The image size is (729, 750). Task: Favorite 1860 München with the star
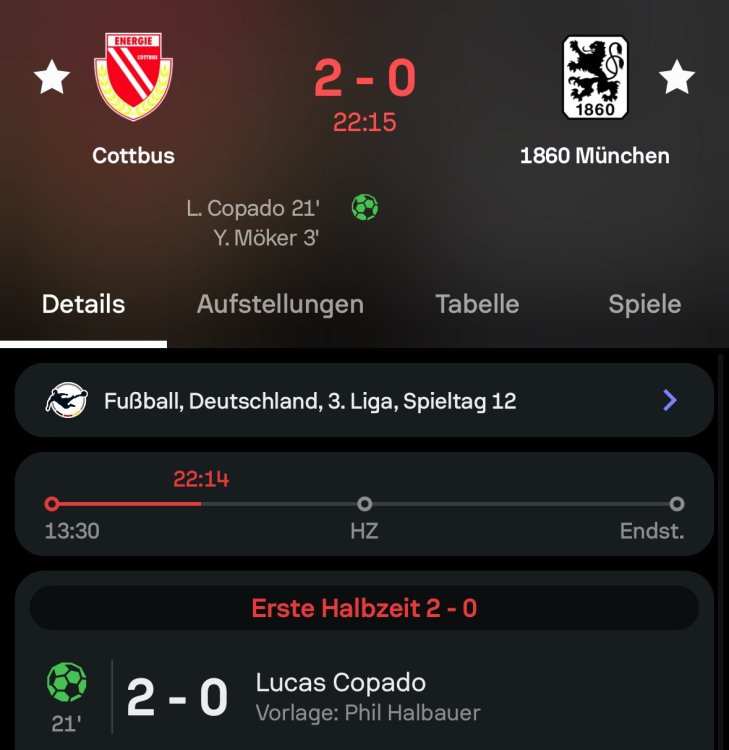(677, 77)
